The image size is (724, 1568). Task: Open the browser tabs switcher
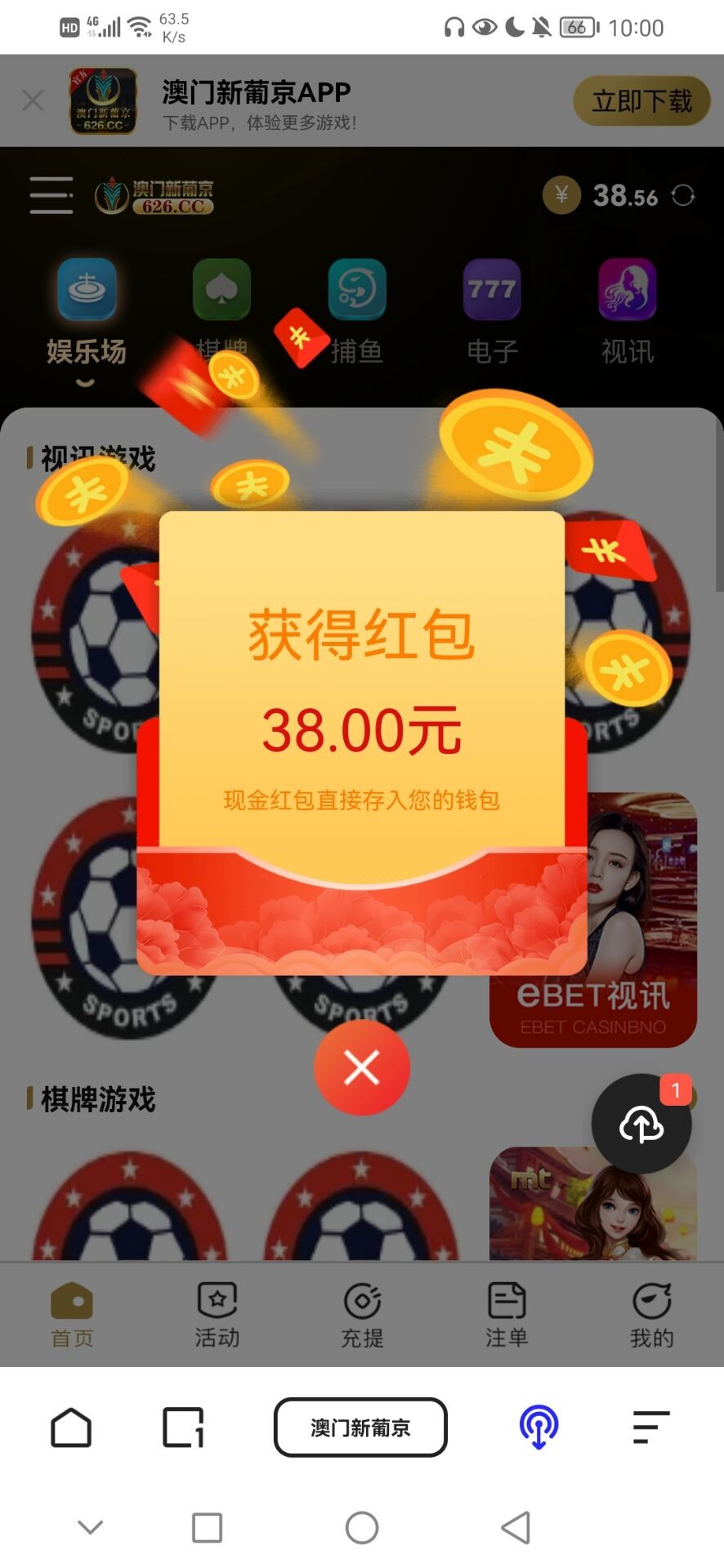(183, 1428)
